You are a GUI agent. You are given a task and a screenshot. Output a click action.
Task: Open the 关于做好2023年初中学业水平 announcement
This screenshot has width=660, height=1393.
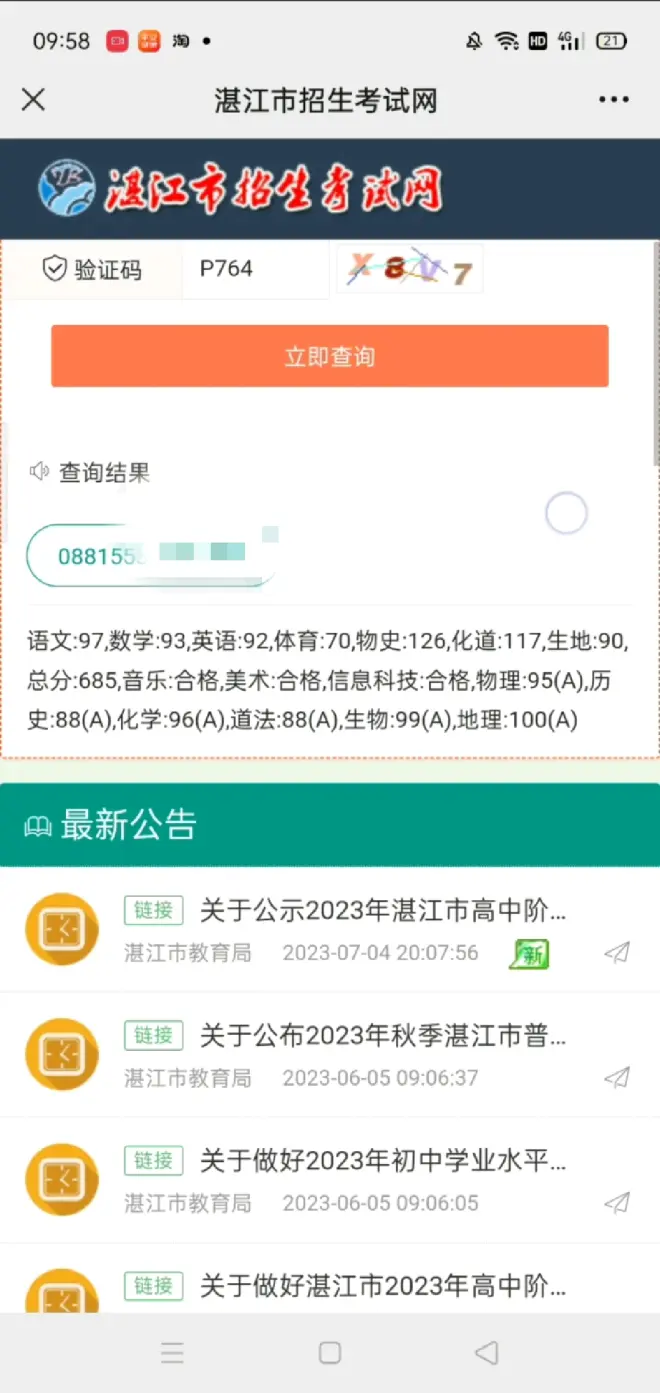[x=383, y=1161]
